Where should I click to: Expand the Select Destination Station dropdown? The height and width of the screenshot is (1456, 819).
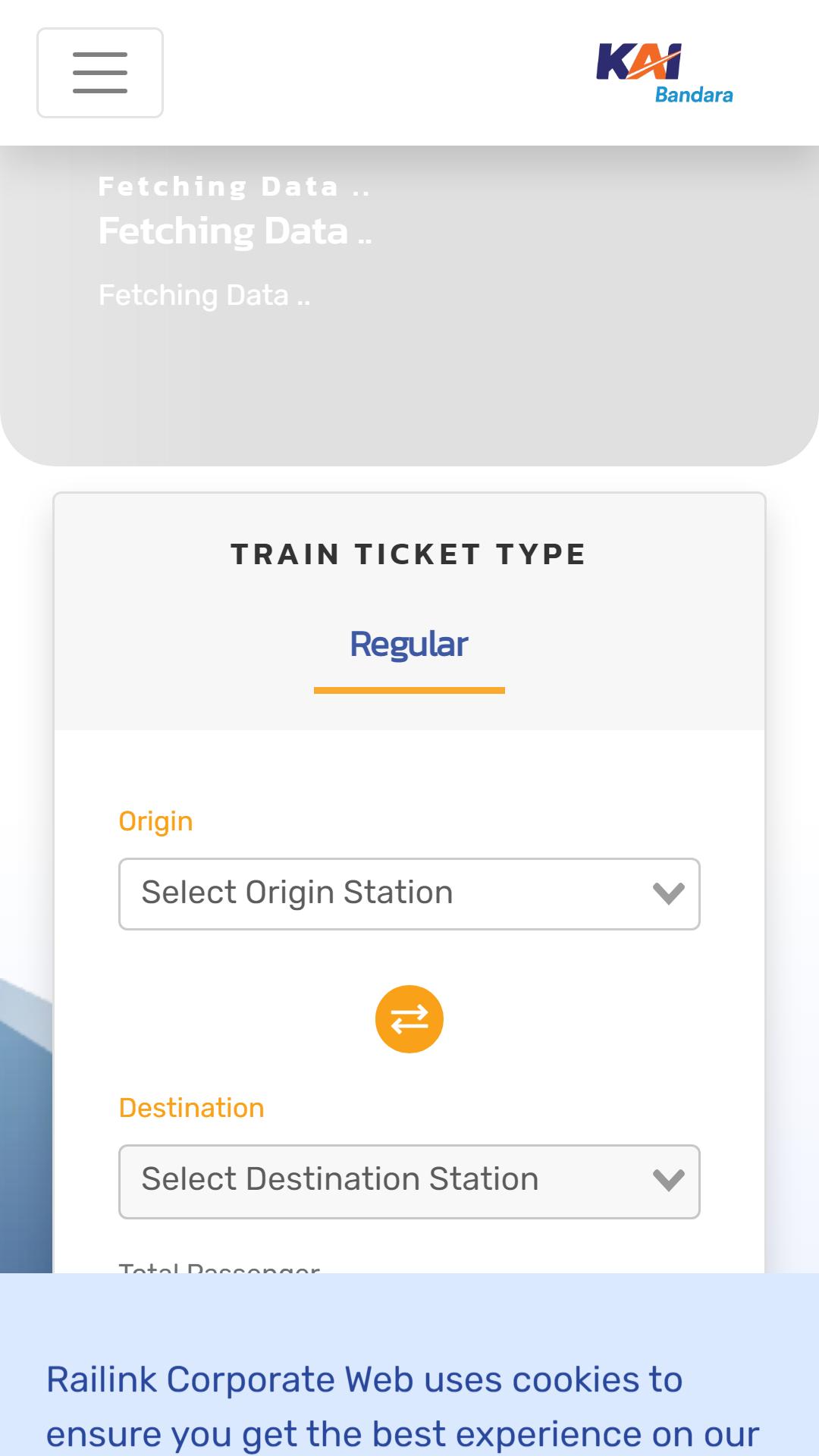click(x=409, y=1181)
